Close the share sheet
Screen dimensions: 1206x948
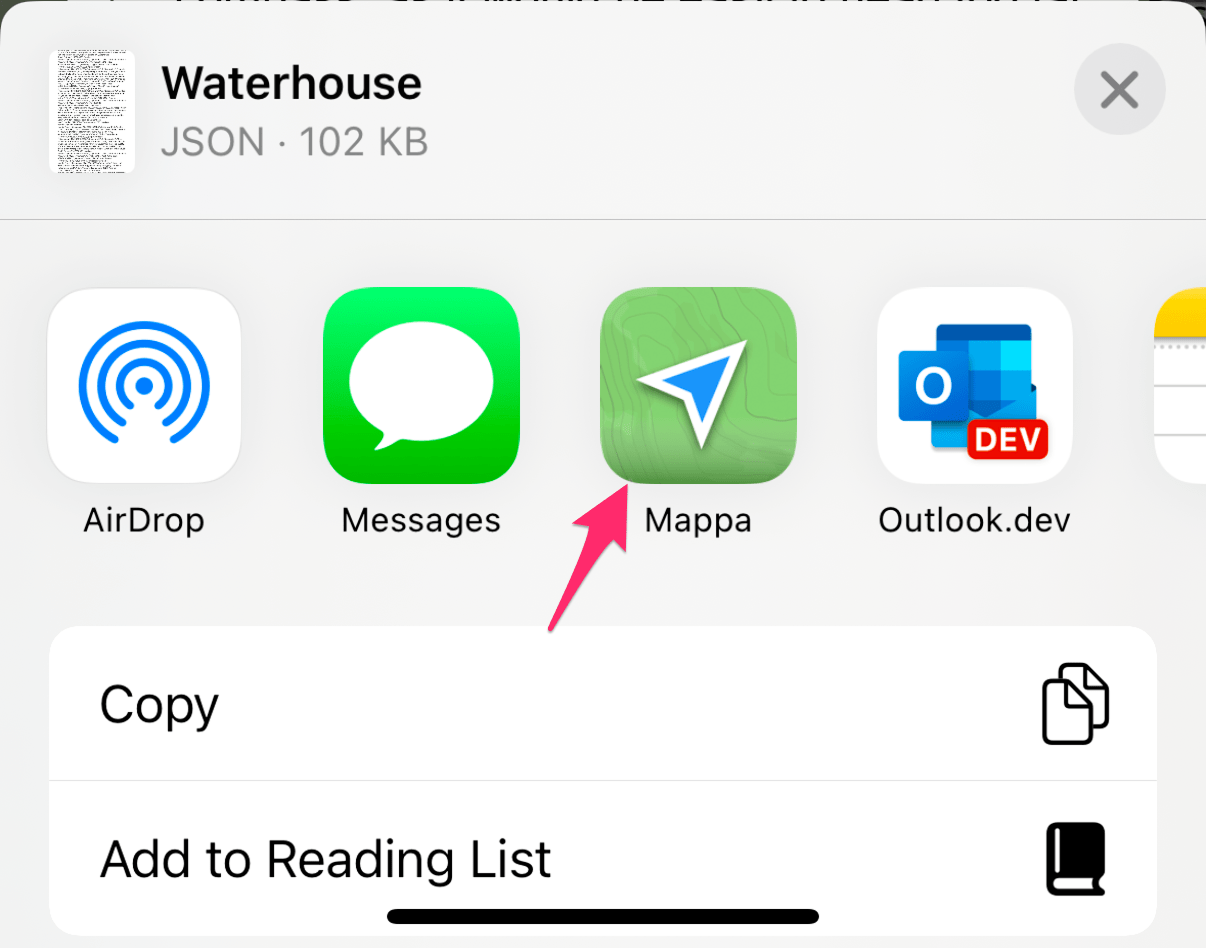[1119, 91]
